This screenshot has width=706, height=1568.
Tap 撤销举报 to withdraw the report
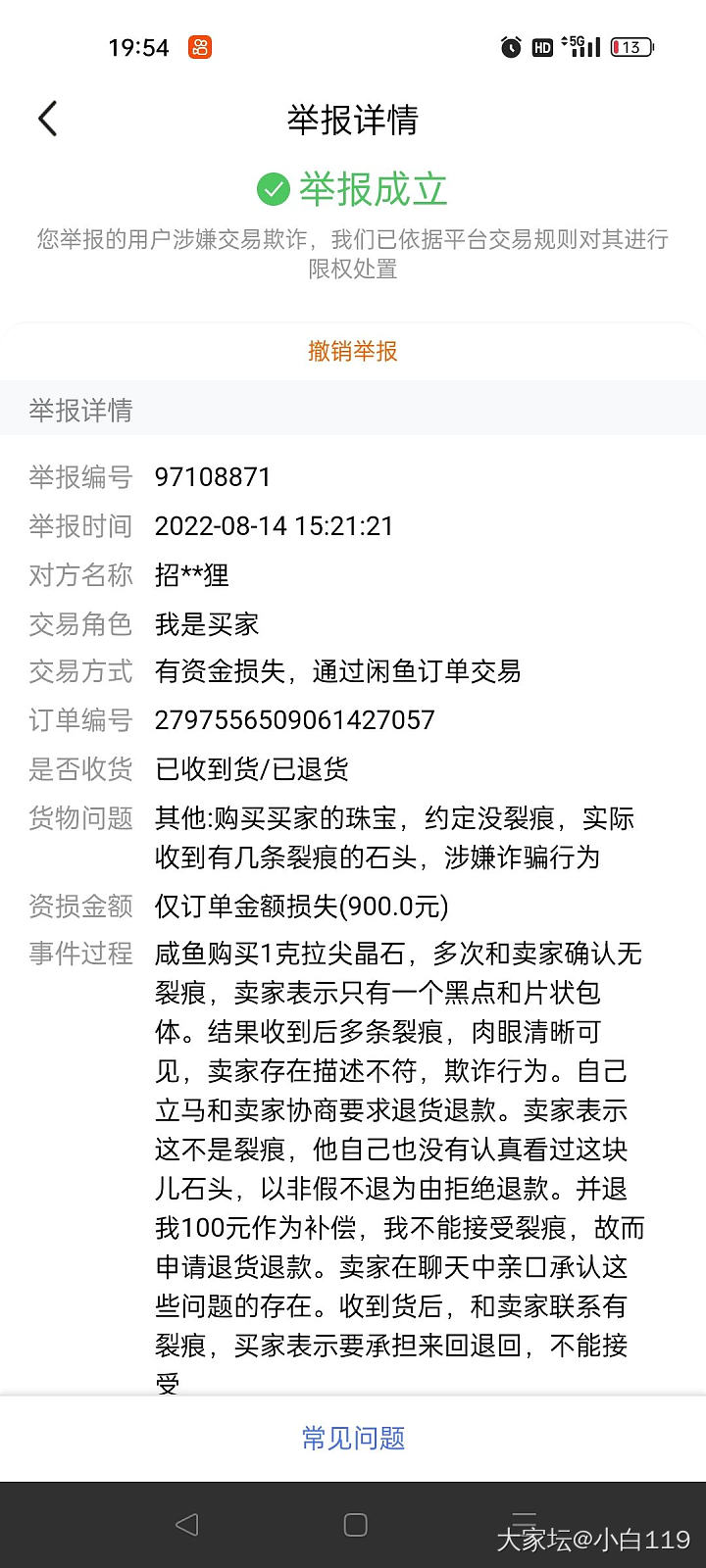click(x=353, y=351)
